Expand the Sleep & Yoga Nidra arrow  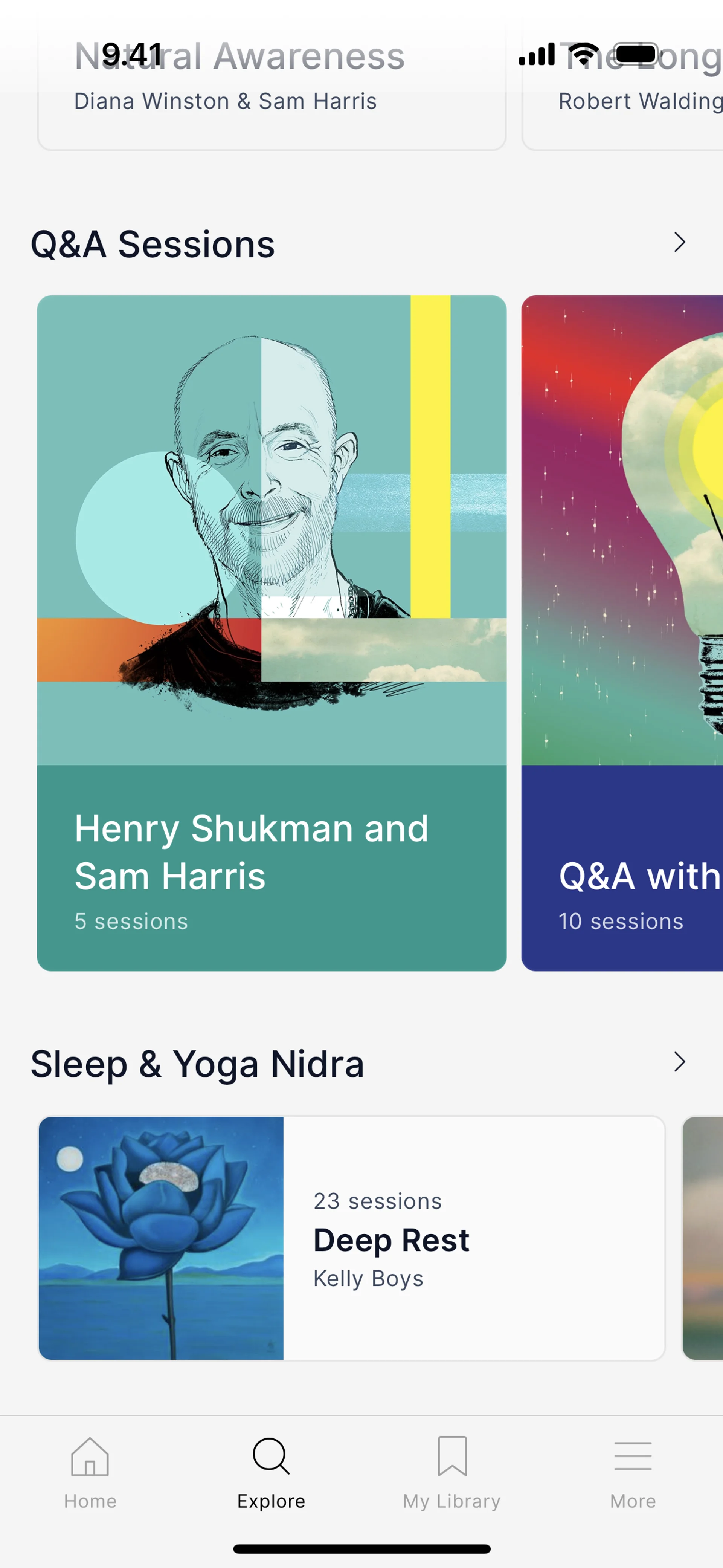point(679,1062)
